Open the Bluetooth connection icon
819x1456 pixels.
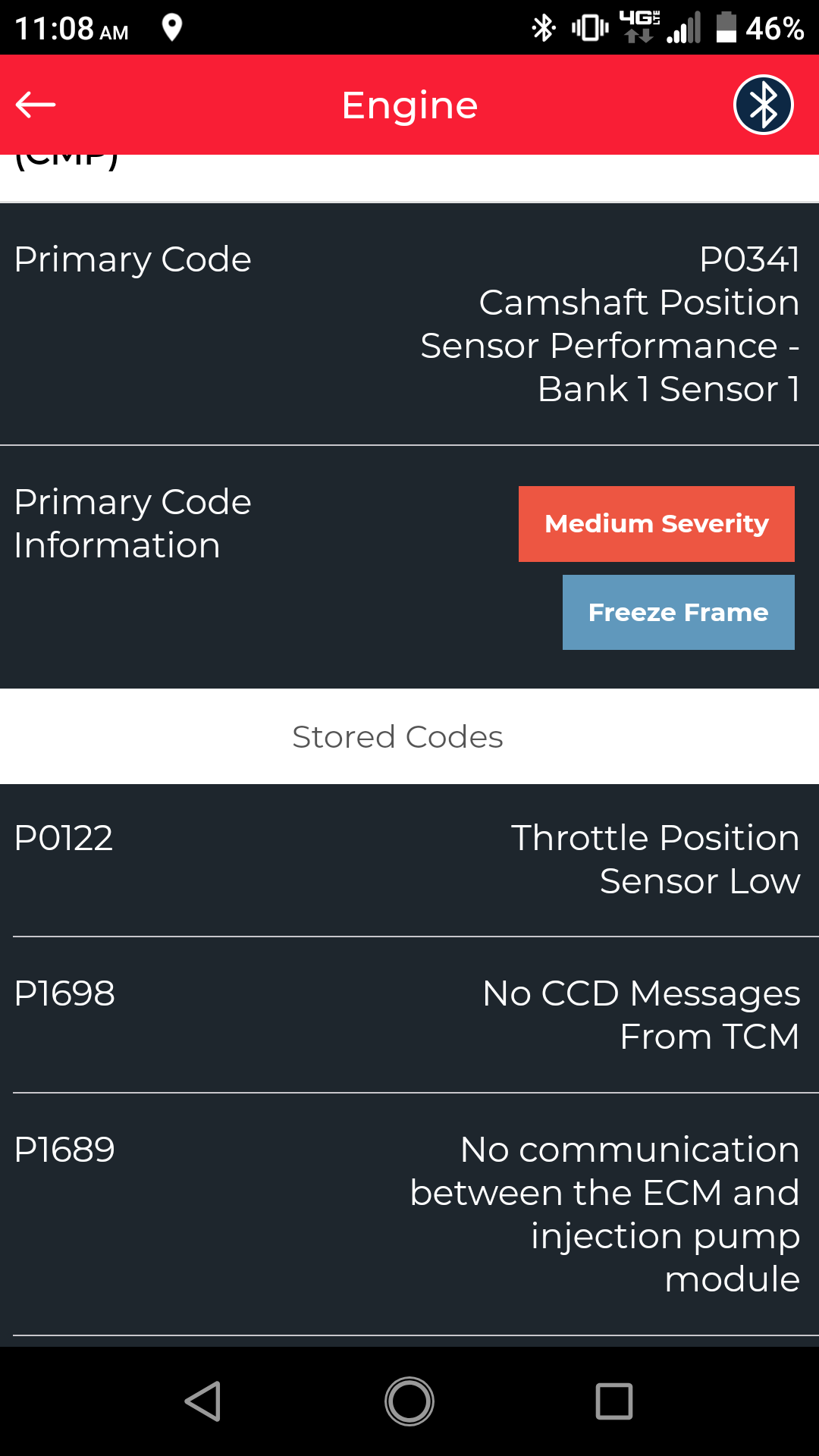point(763,105)
